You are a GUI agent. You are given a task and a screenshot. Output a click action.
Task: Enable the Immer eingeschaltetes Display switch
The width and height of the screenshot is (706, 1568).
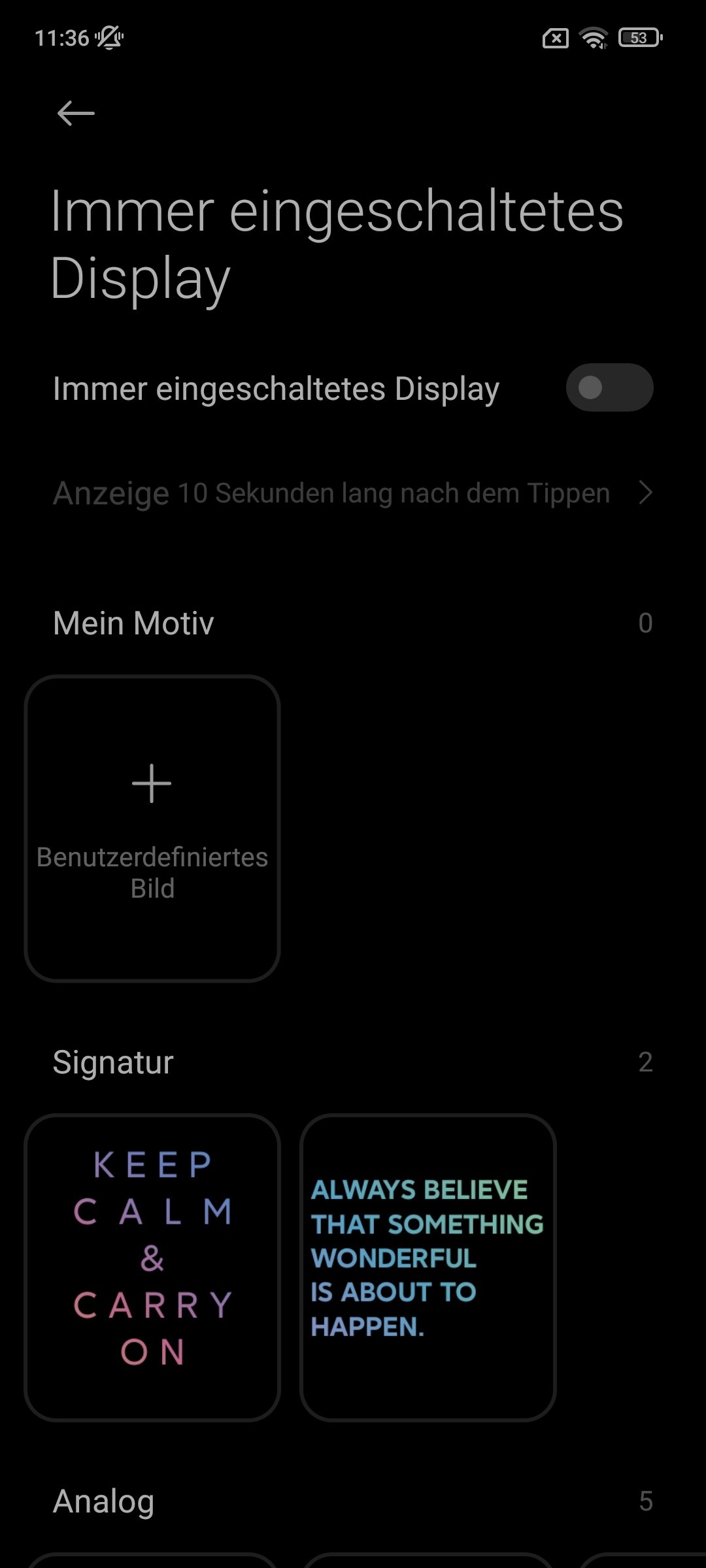pyautogui.click(x=609, y=387)
